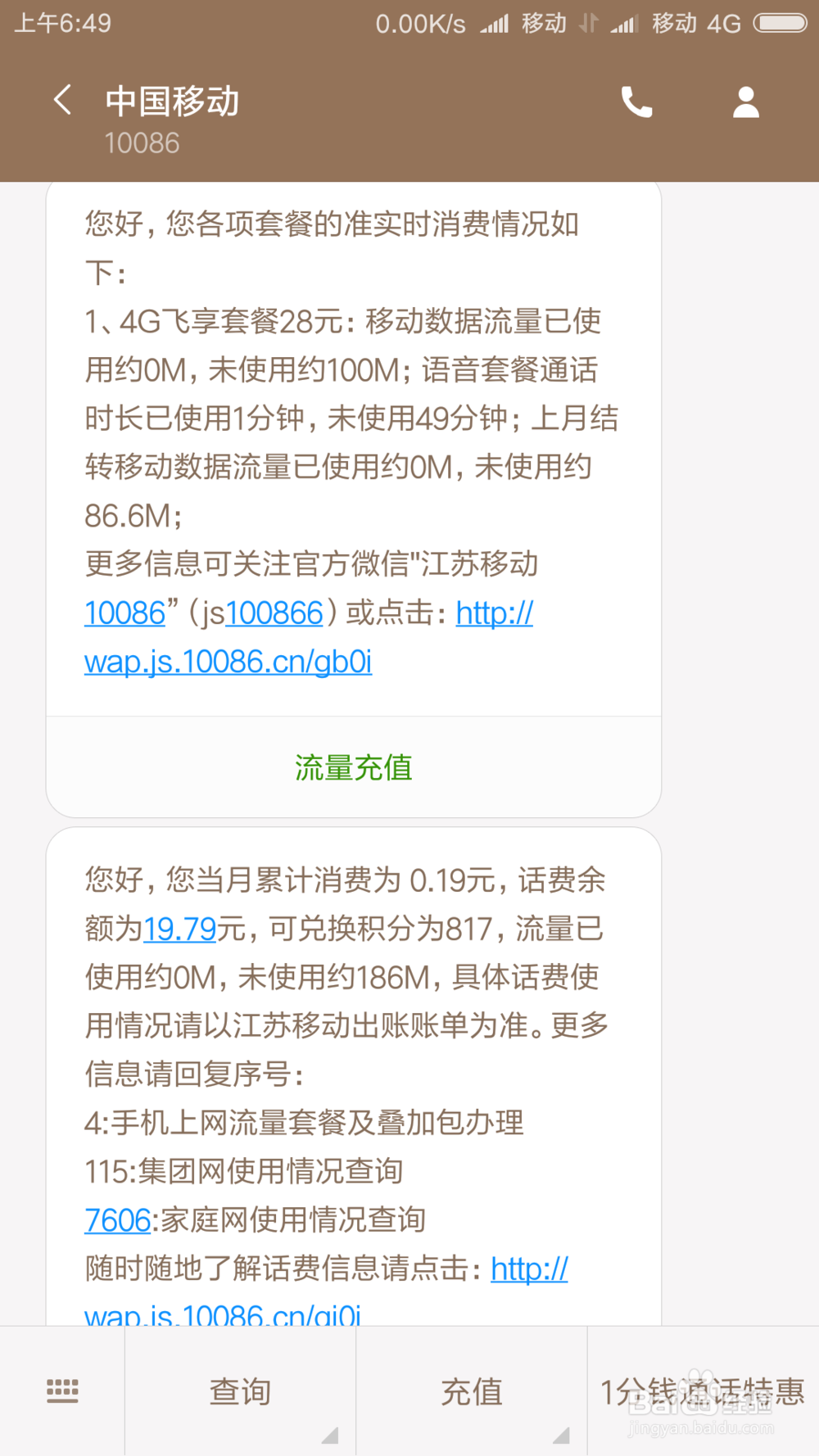Tap the js100866 WeChat link
Screen dimensions: 819x1456
274,613
